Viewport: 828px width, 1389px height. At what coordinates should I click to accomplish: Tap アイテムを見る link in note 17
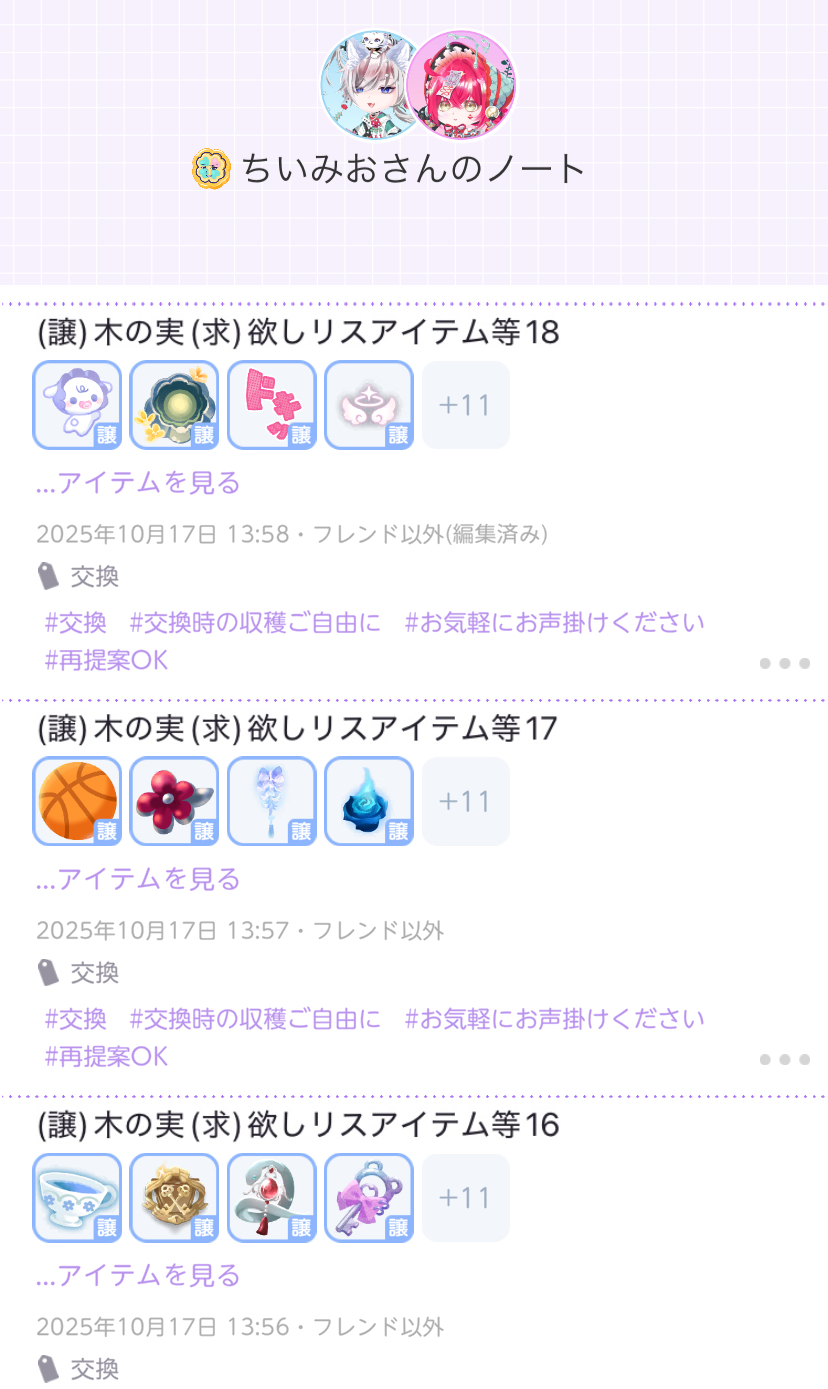tap(138, 879)
